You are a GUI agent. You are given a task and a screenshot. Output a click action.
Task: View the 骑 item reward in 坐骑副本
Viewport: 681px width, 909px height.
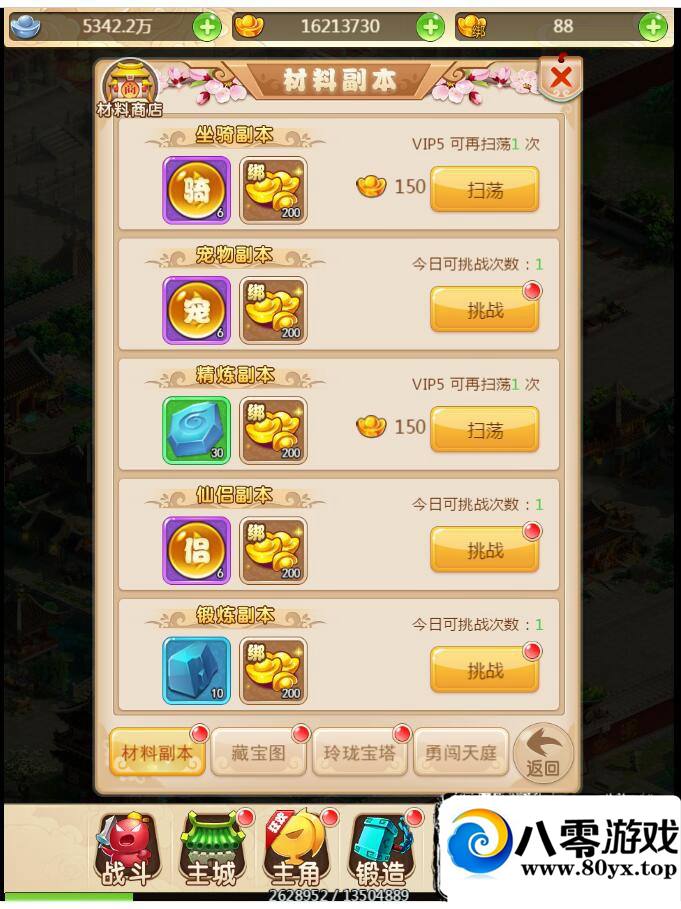point(196,189)
